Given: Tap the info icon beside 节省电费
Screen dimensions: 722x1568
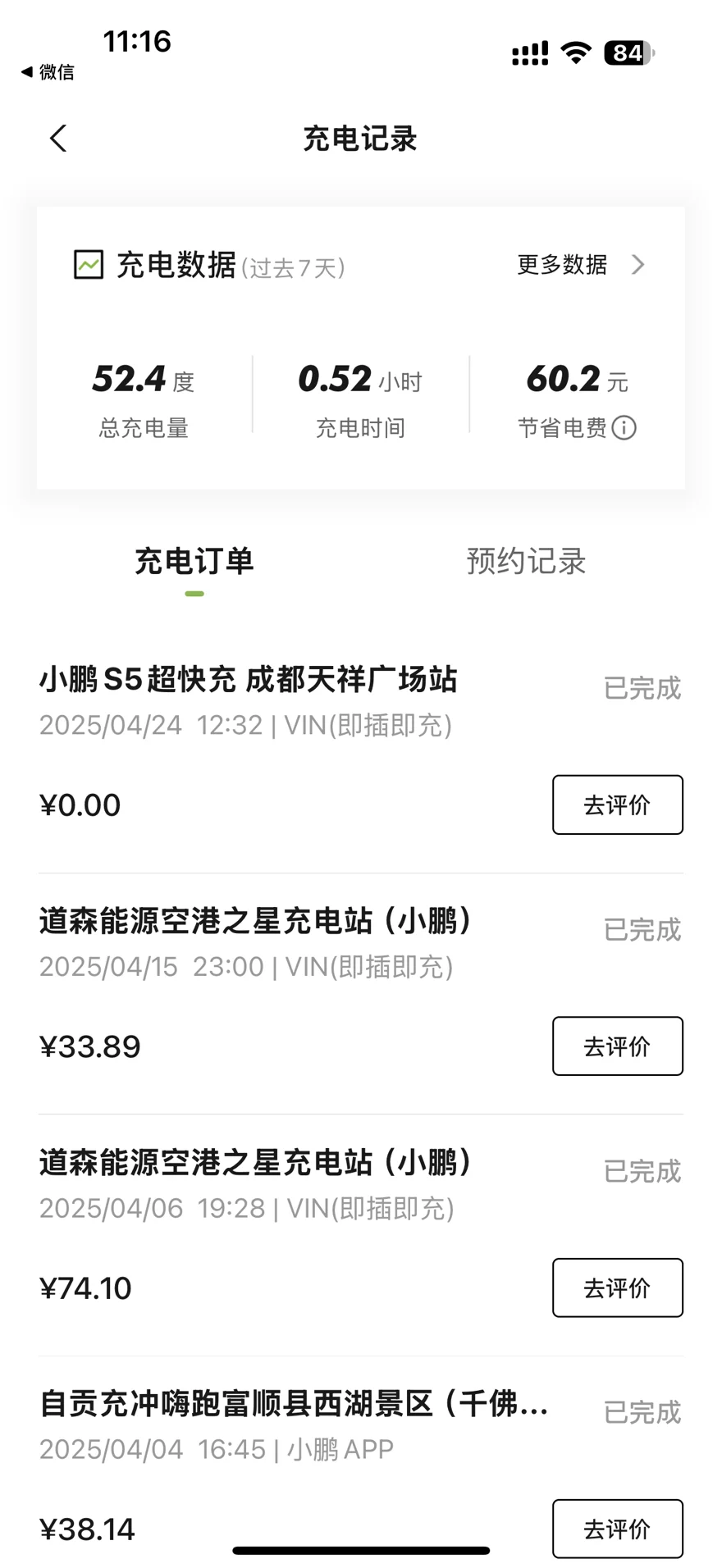Looking at the screenshot, I should pyautogui.click(x=624, y=428).
